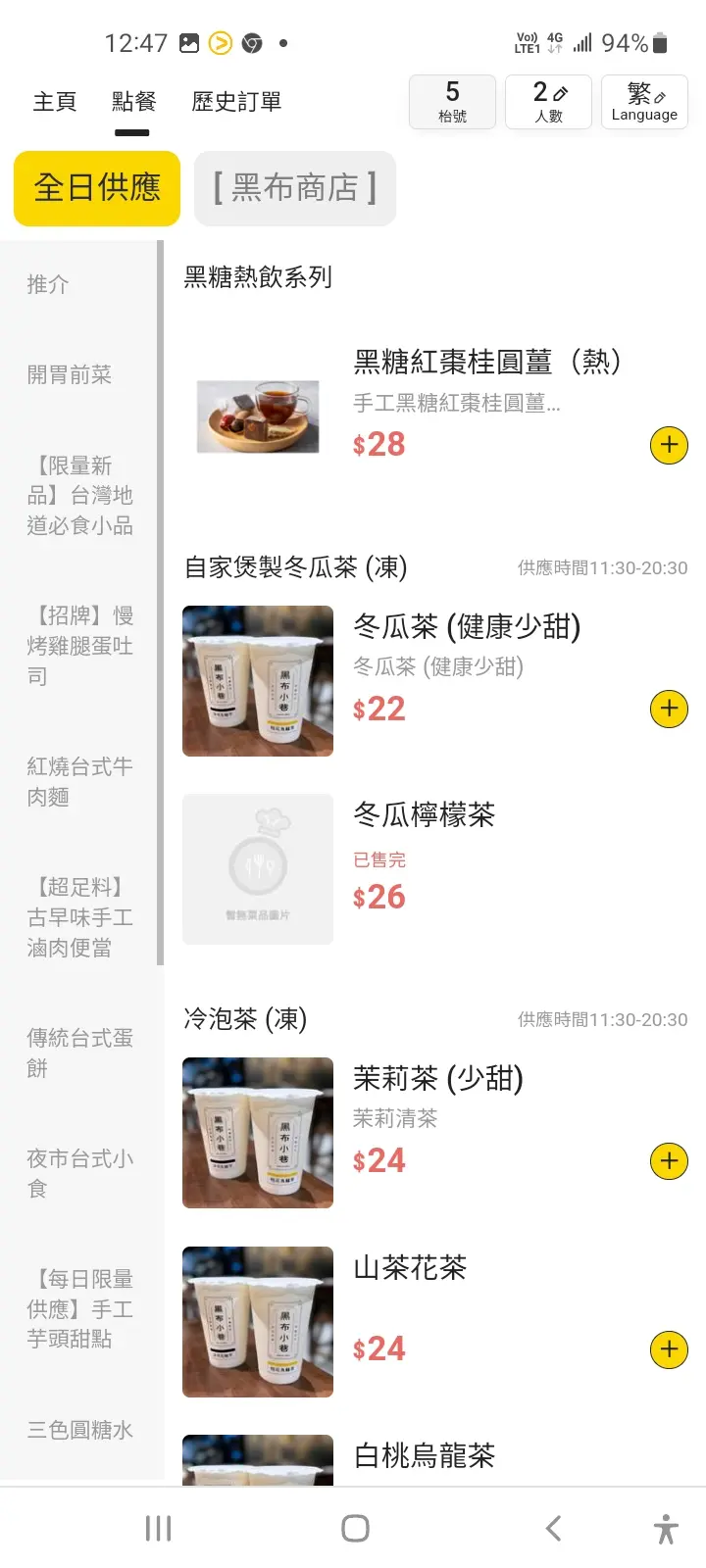
Task: View the 三色圓糖水 category
Action: [x=79, y=1430]
